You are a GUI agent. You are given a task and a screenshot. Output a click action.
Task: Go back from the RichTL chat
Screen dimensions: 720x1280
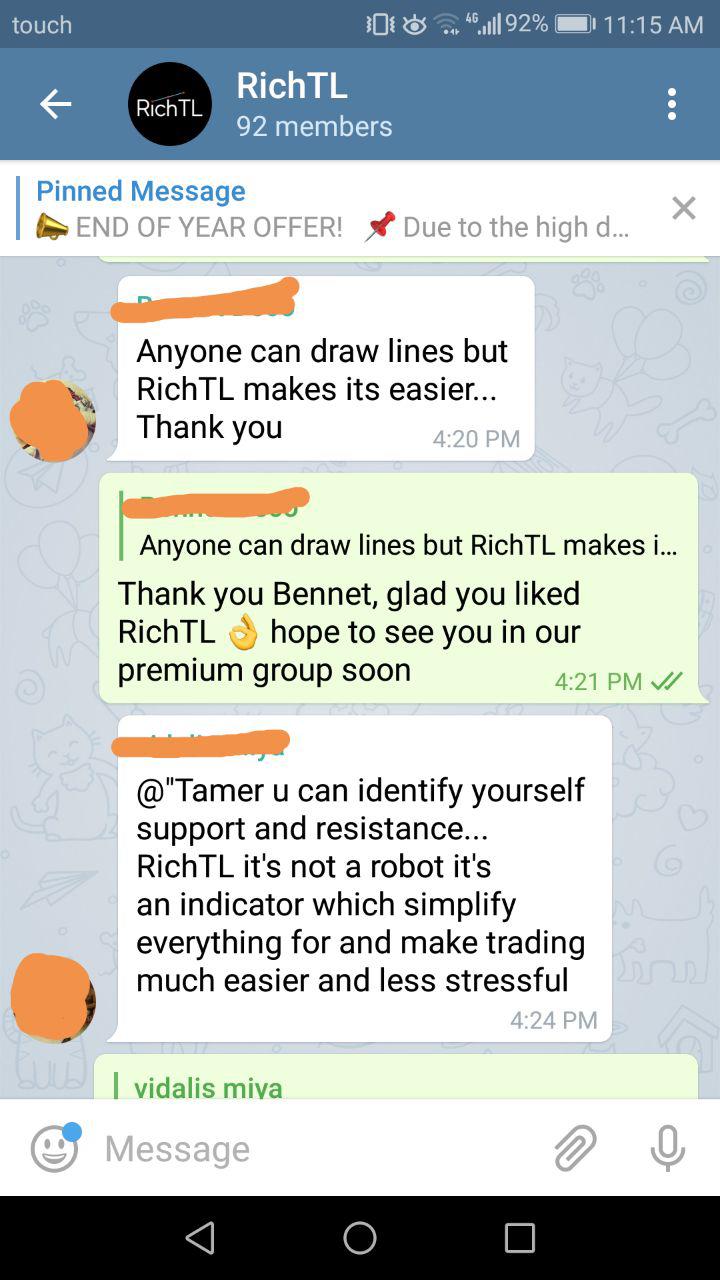pyautogui.click(x=55, y=104)
